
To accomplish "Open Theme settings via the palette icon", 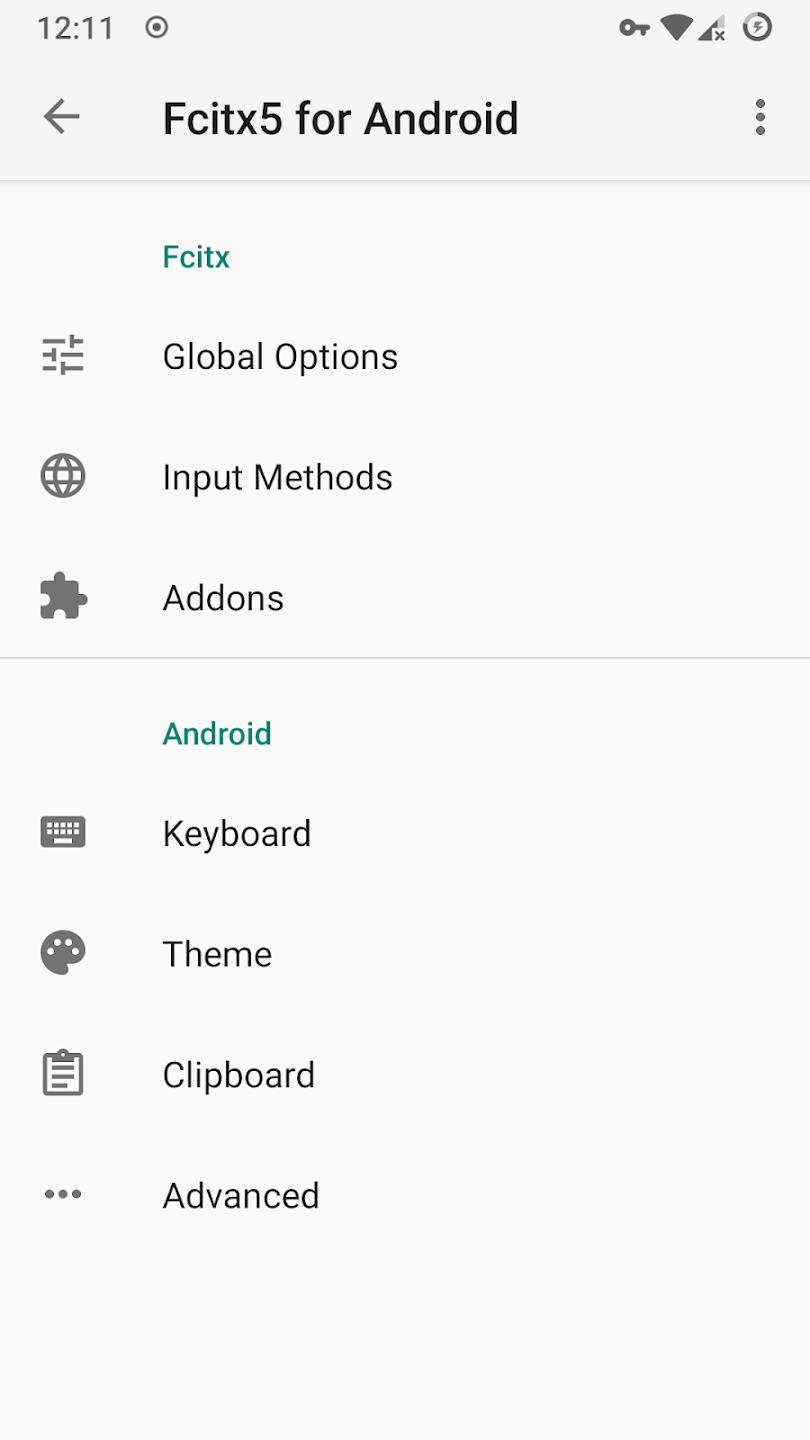I will [62, 953].
